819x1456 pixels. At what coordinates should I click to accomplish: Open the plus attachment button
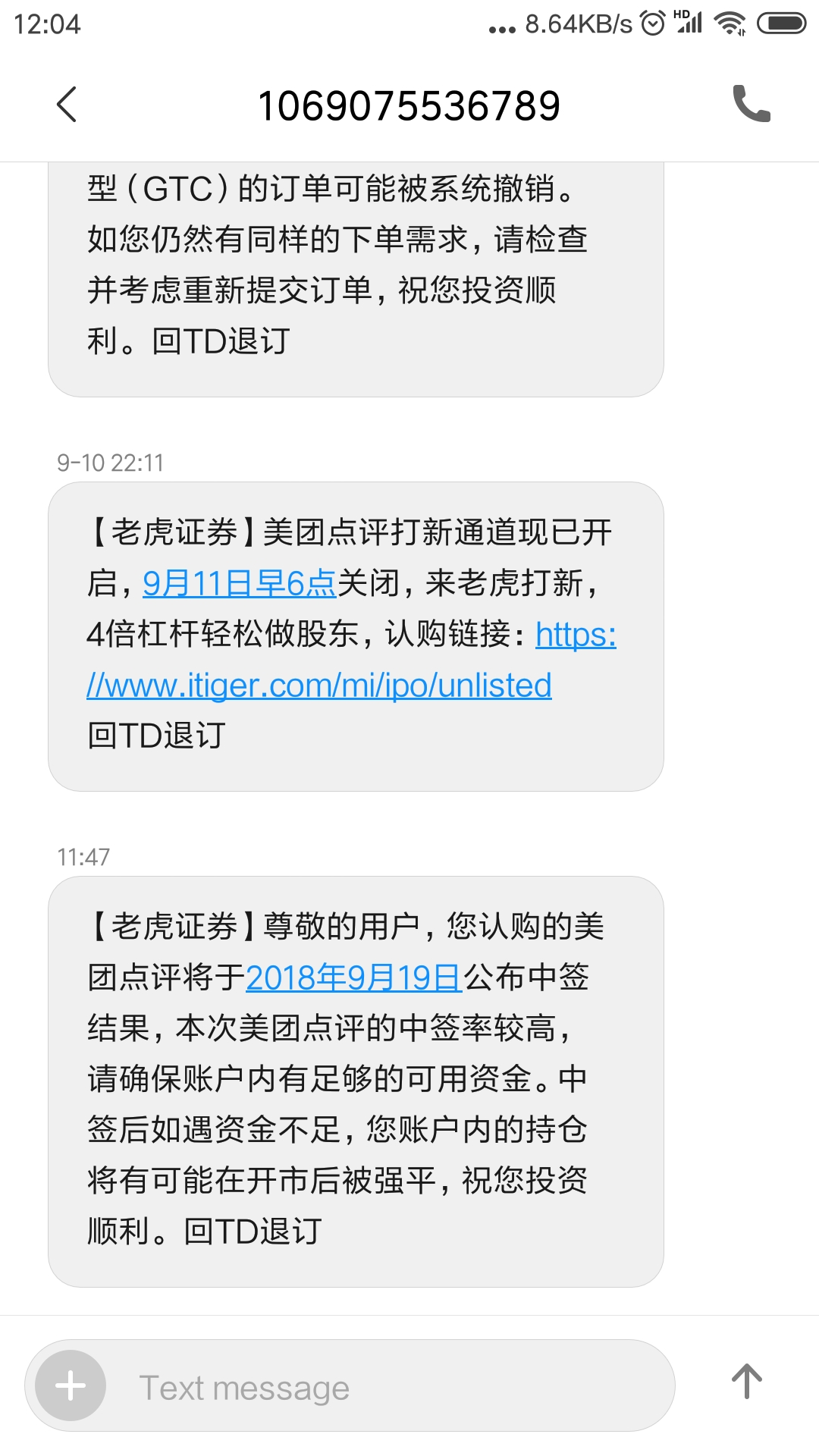coord(71,1385)
